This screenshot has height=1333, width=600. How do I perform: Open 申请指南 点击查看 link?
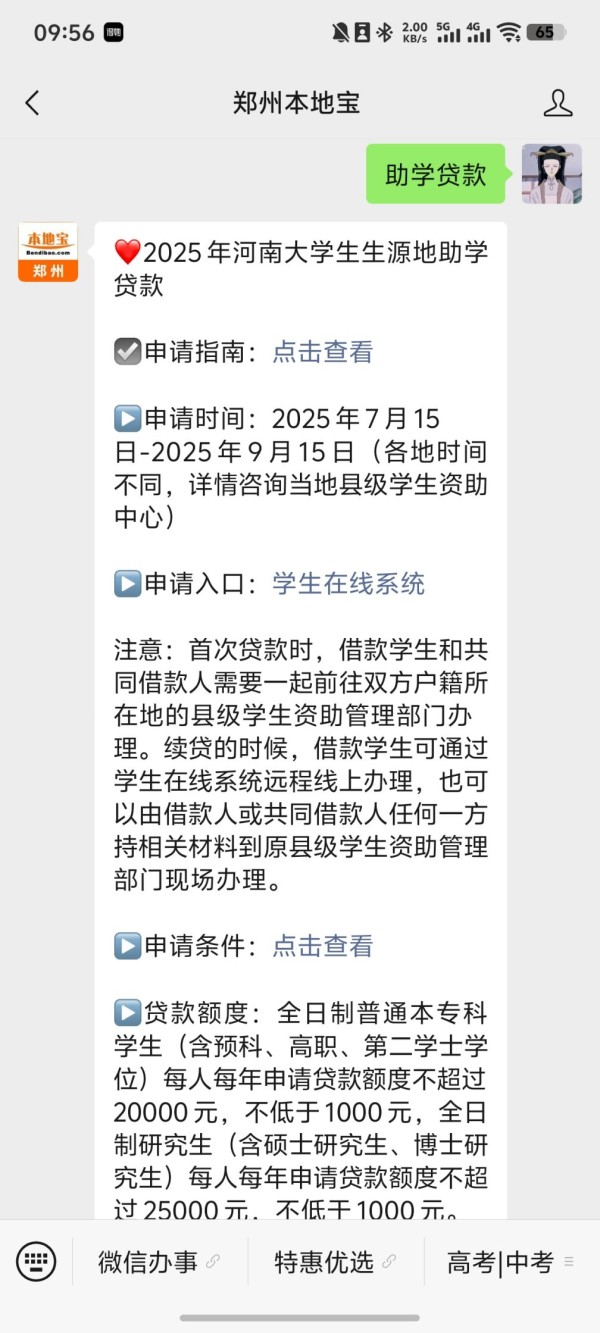pyautogui.click(x=322, y=352)
